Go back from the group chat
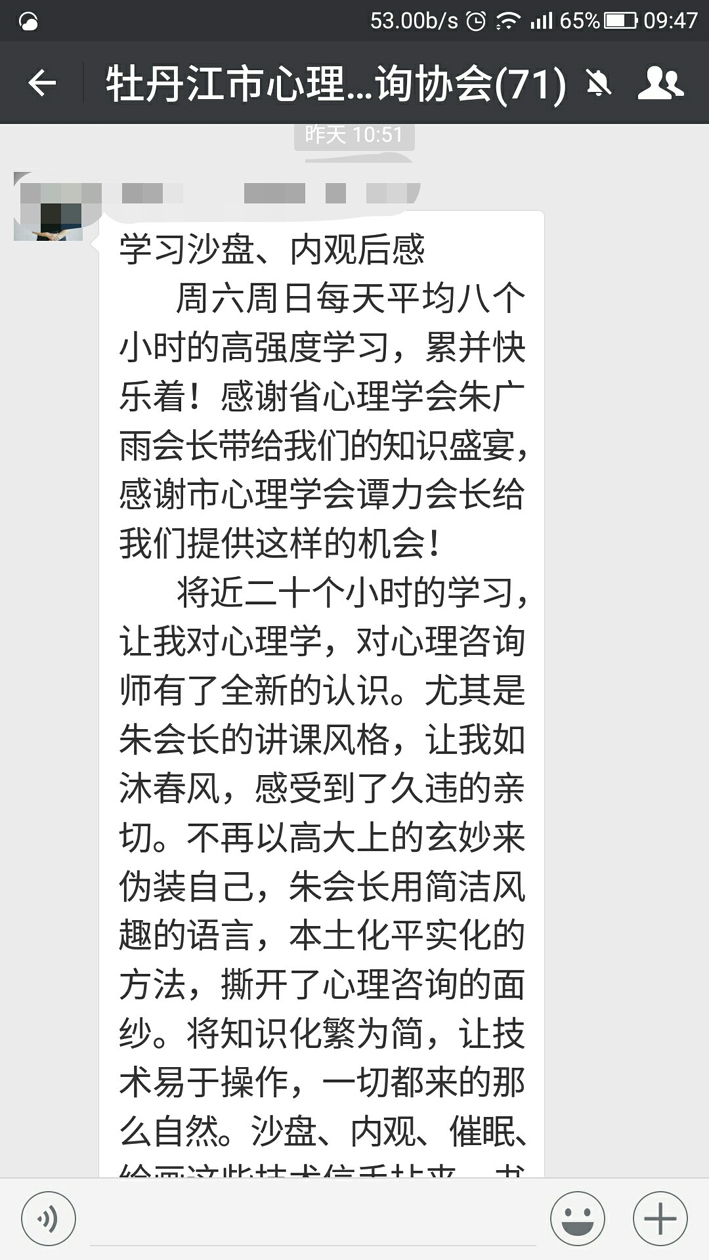This screenshot has width=709, height=1260. click(x=42, y=83)
